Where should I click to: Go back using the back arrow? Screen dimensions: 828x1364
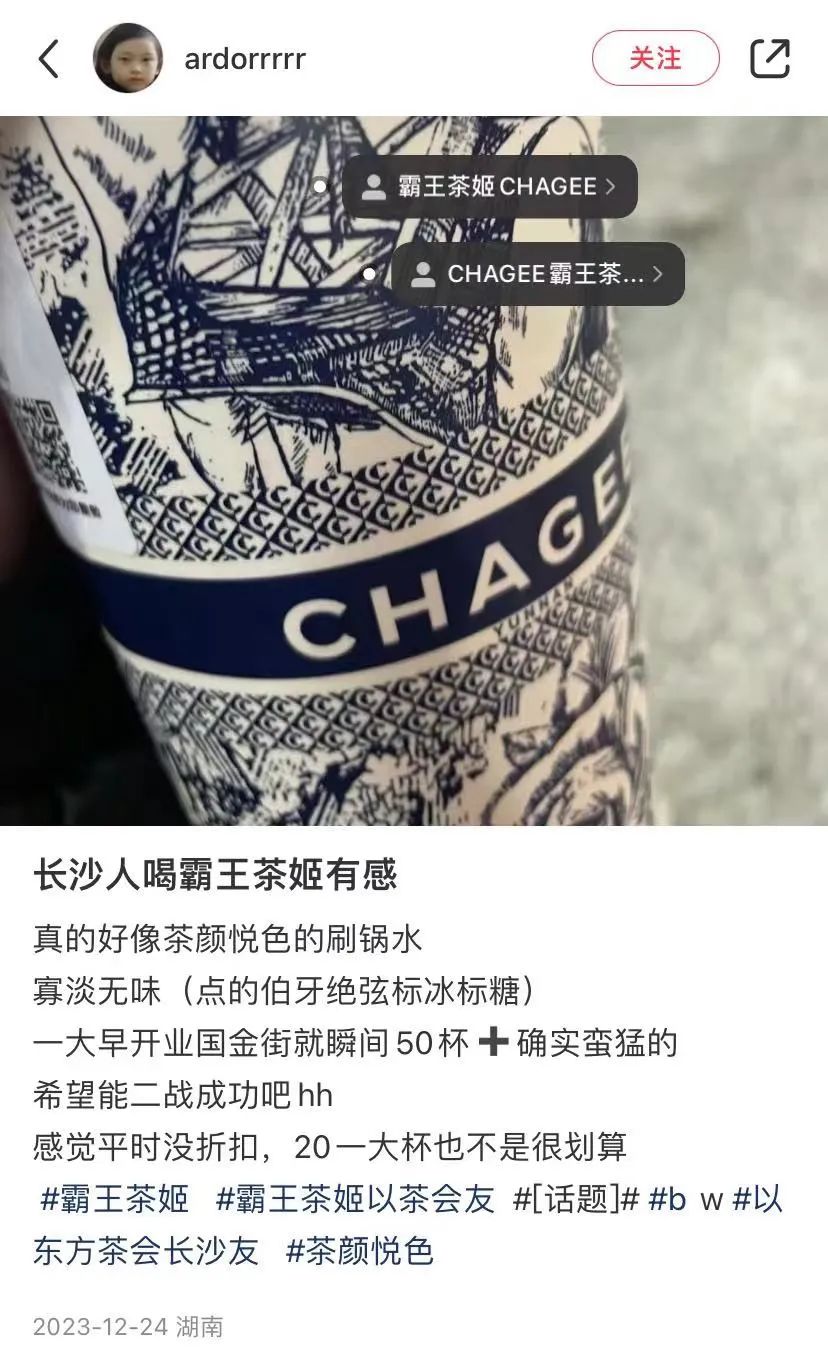tap(49, 59)
